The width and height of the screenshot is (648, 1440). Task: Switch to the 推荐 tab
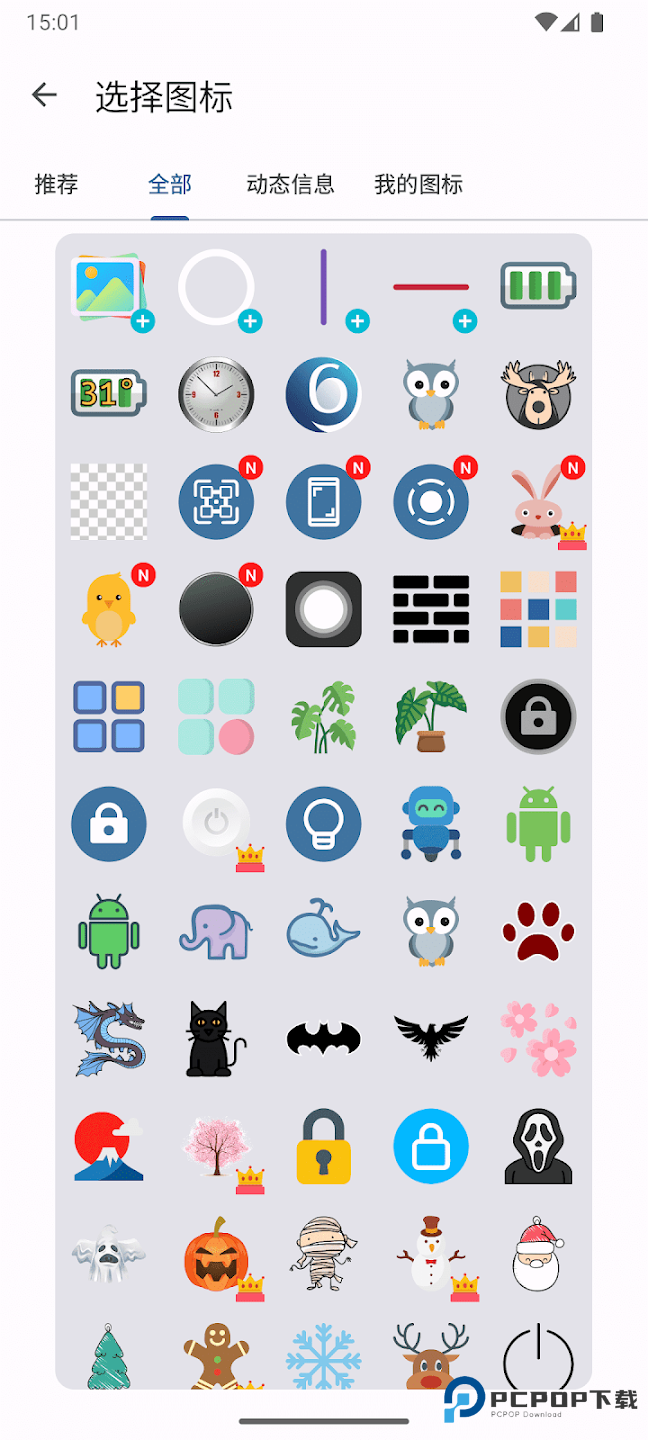(56, 184)
